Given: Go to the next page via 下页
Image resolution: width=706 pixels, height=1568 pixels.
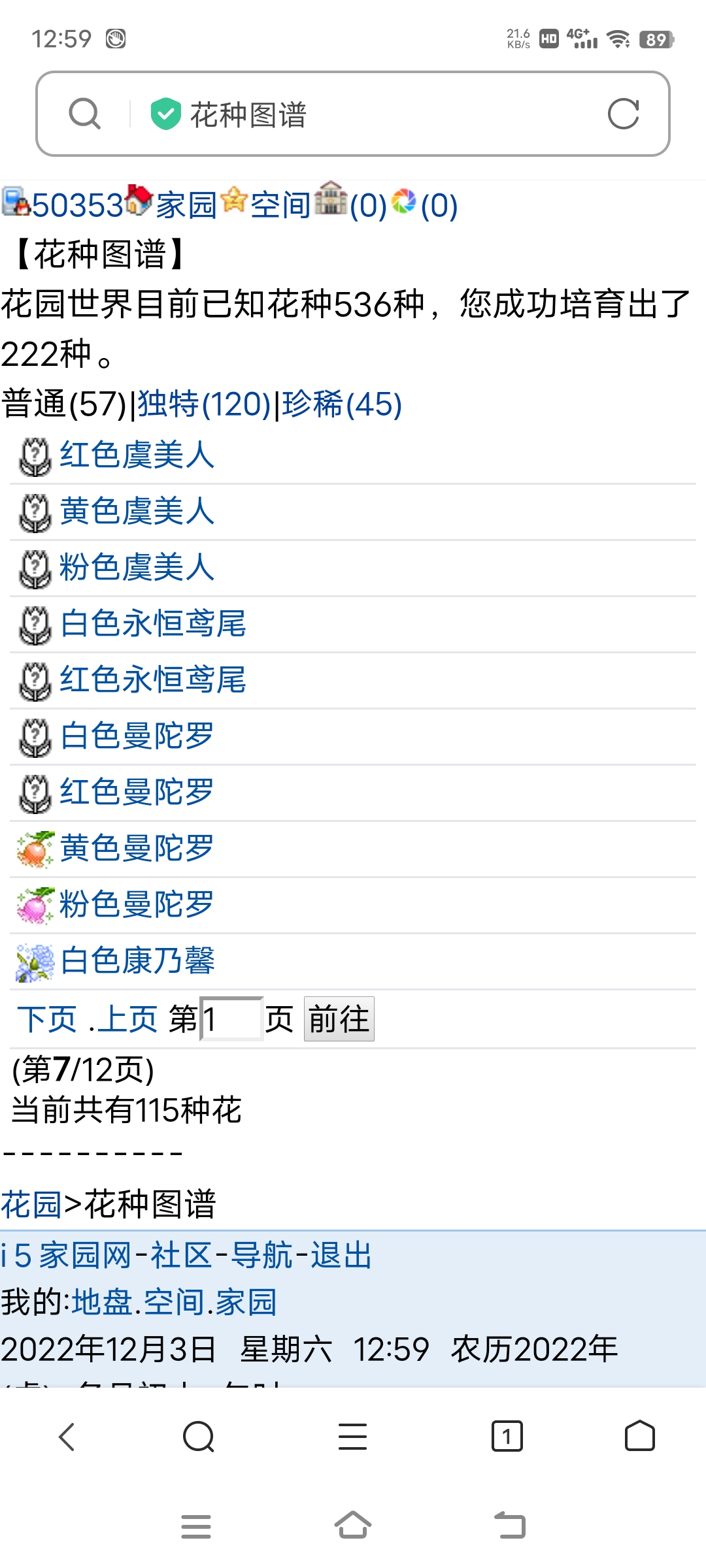Looking at the screenshot, I should [x=46, y=1019].
